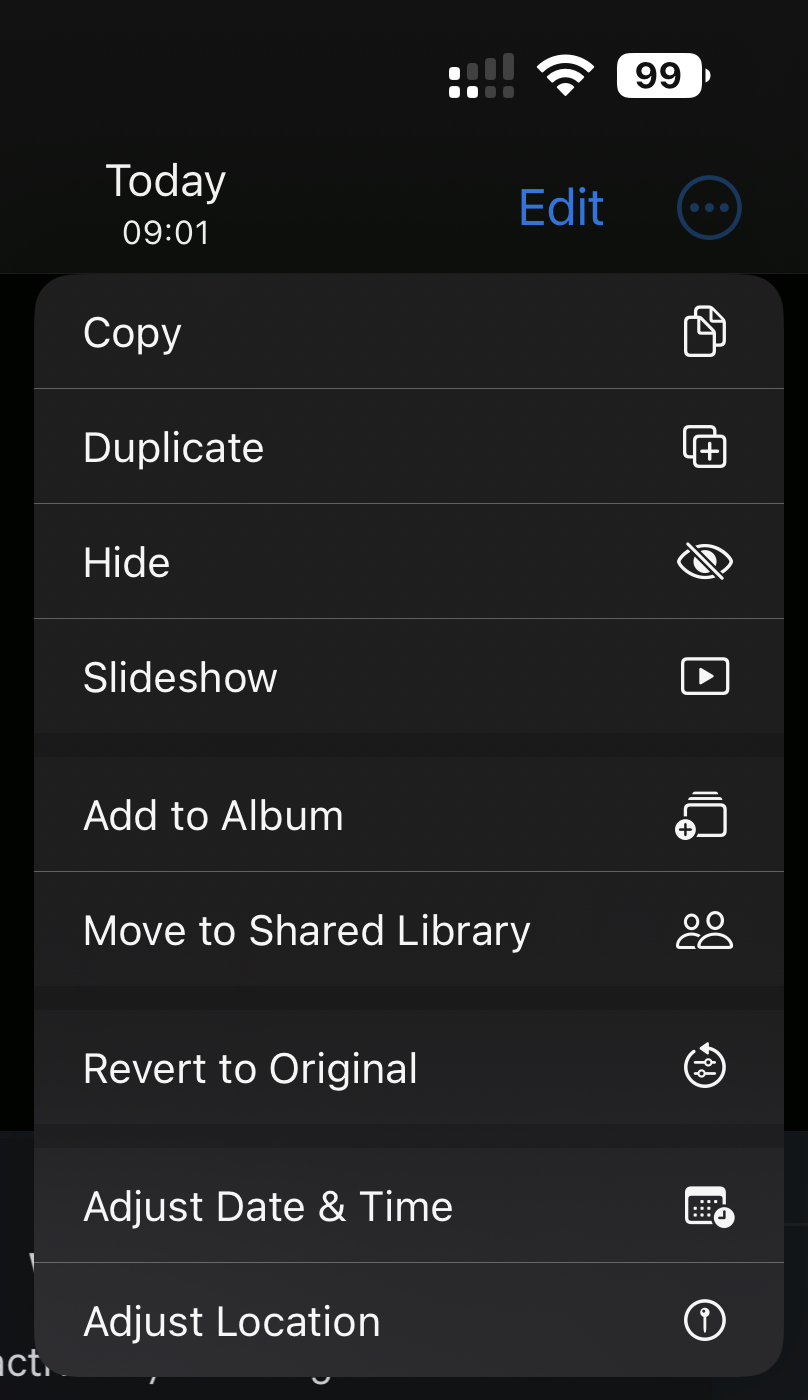Close the menu via the ellipsis icon
Image resolution: width=808 pixels, height=1400 pixels.
[709, 208]
